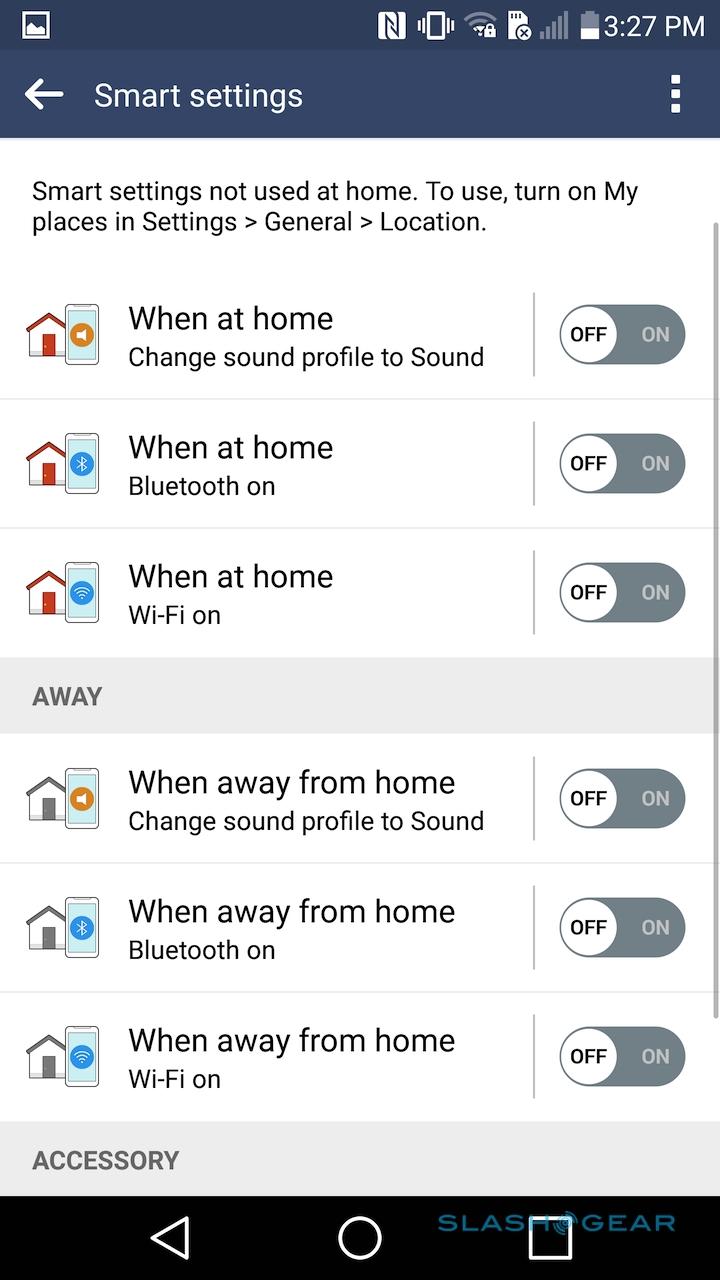Screen dimensions: 720x1280
Task: Tap the system home button
Action: tap(360, 1238)
